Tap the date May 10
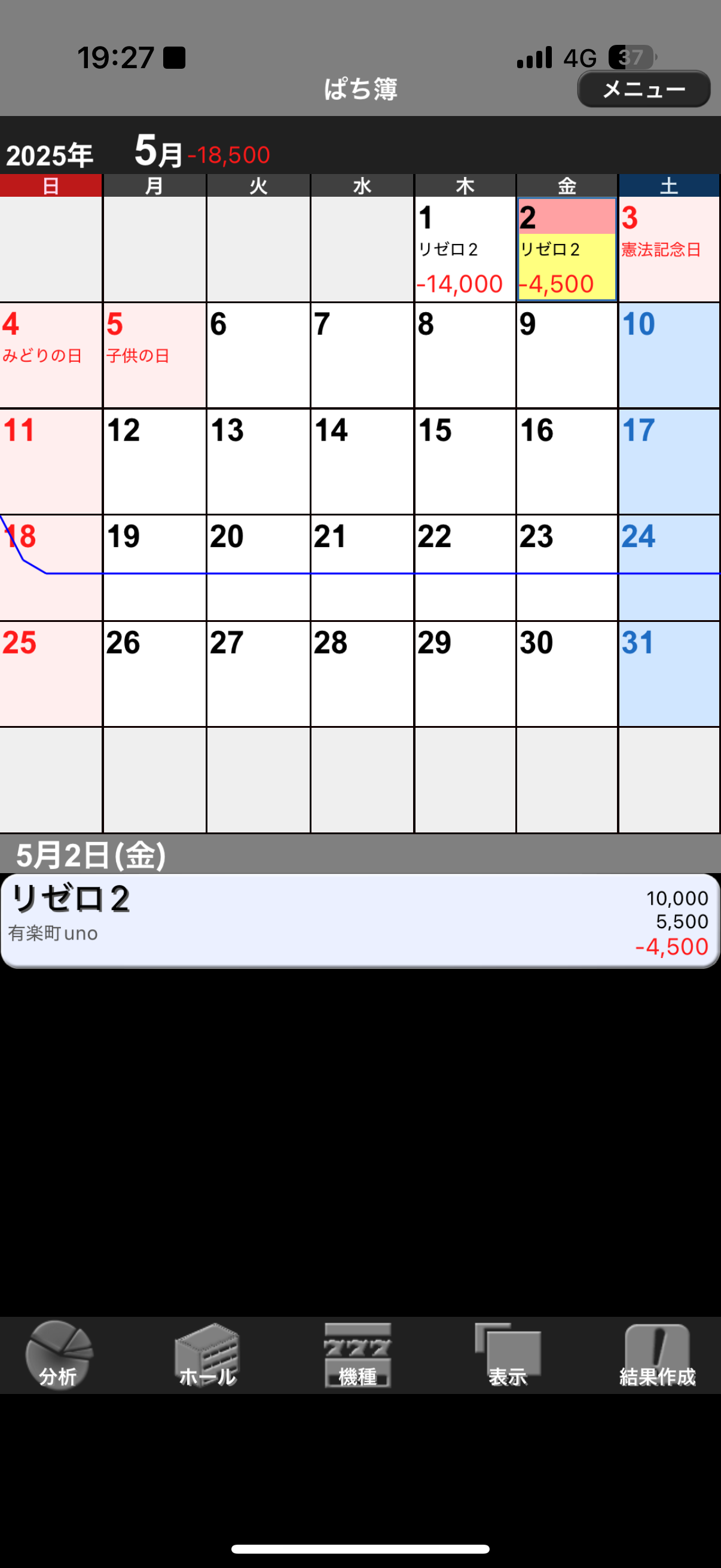The height and width of the screenshot is (1568, 721). pos(669,355)
